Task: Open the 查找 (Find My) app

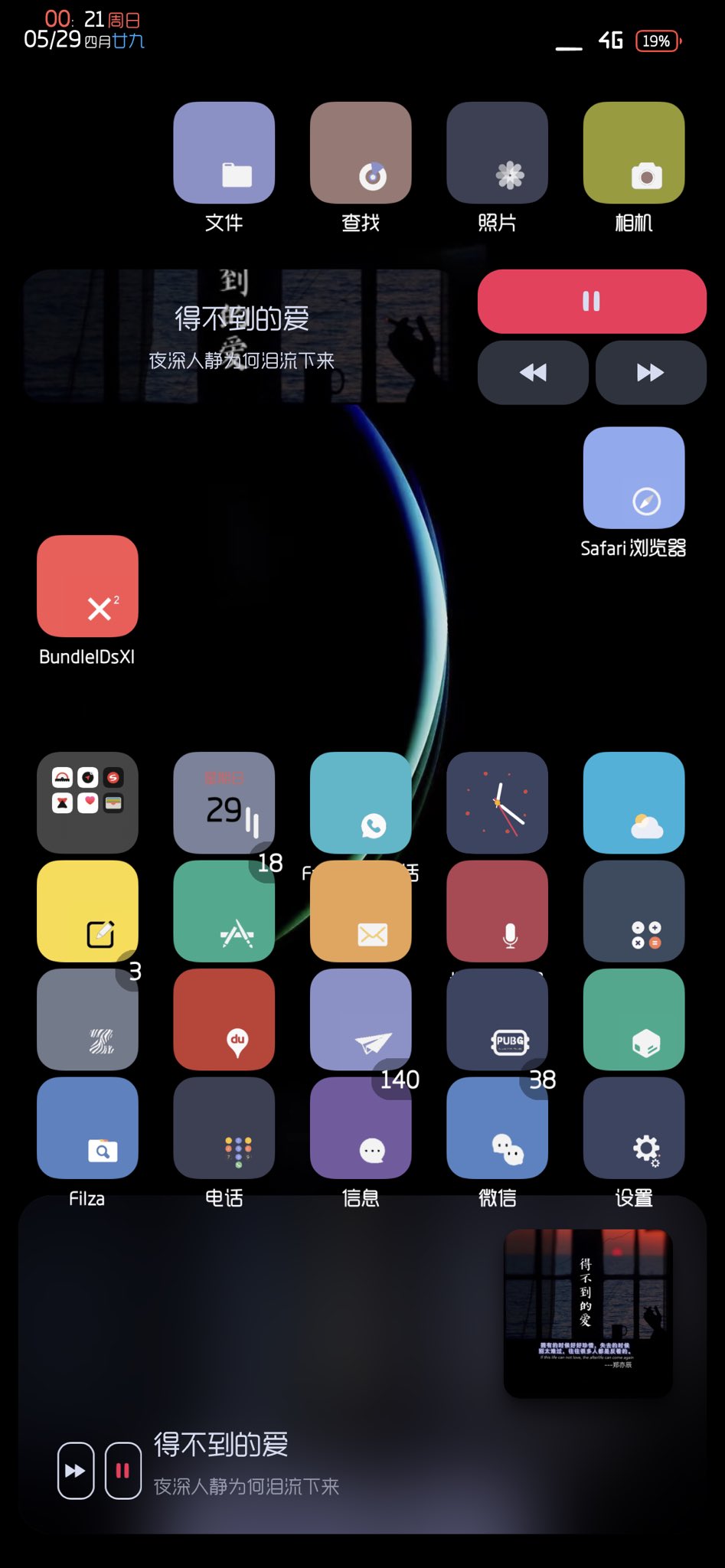Action: coord(361,153)
